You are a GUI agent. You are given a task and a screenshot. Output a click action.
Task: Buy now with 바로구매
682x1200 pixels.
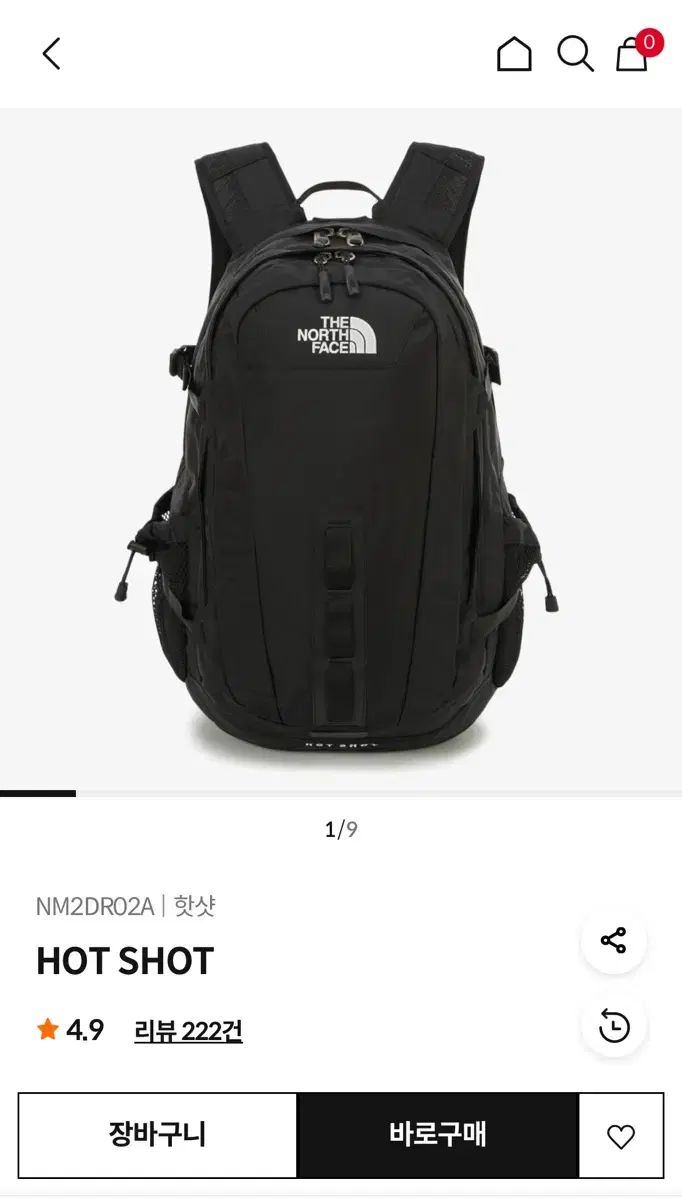pos(438,1135)
